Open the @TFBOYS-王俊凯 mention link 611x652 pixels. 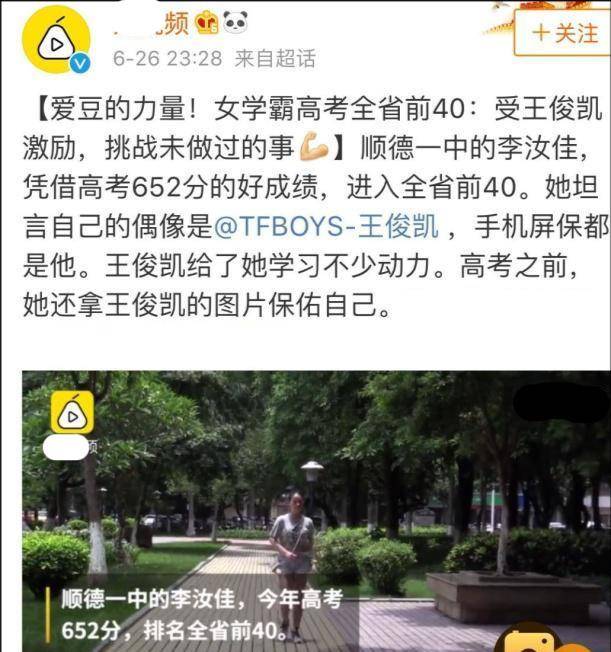(x=325, y=226)
